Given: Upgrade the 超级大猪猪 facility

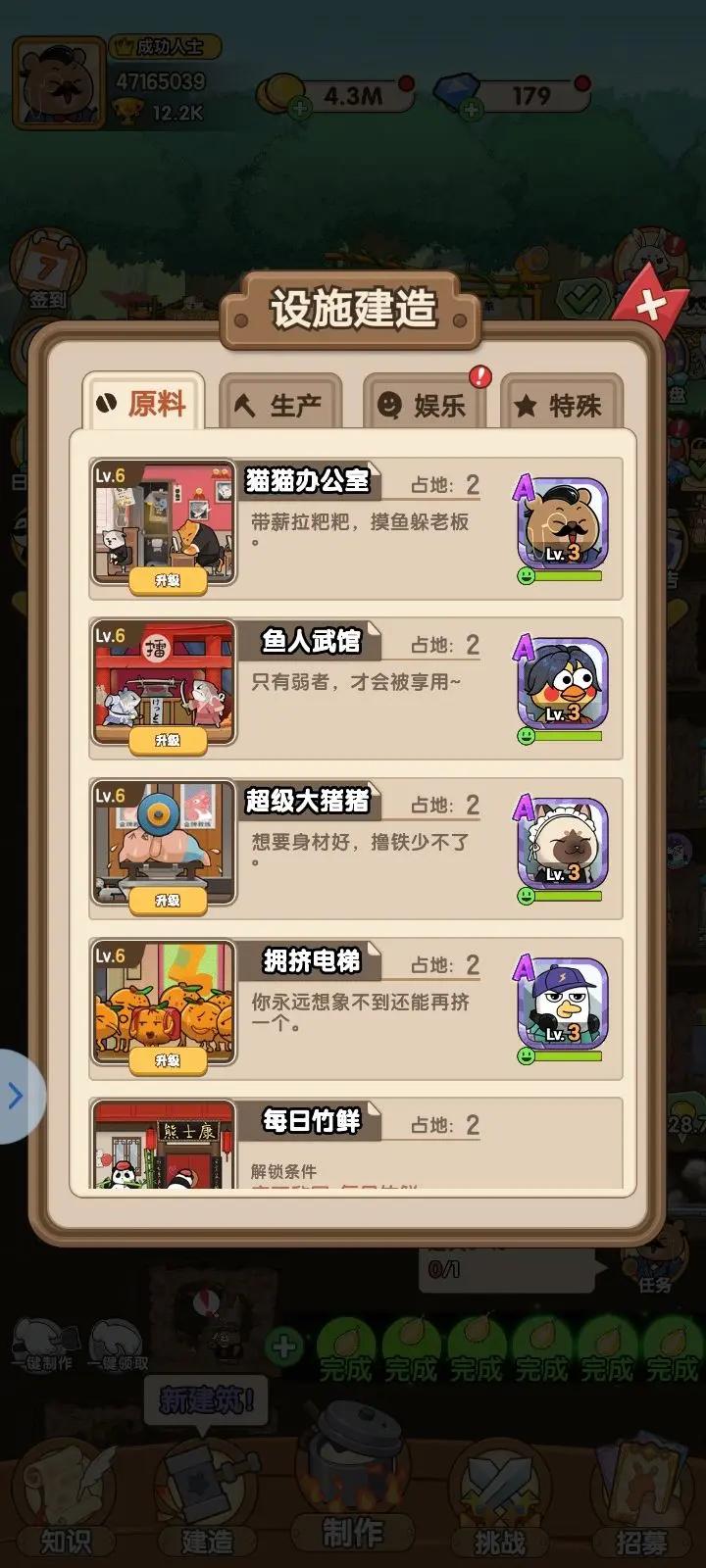Looking at the screenshot, I should click(168, 900).
